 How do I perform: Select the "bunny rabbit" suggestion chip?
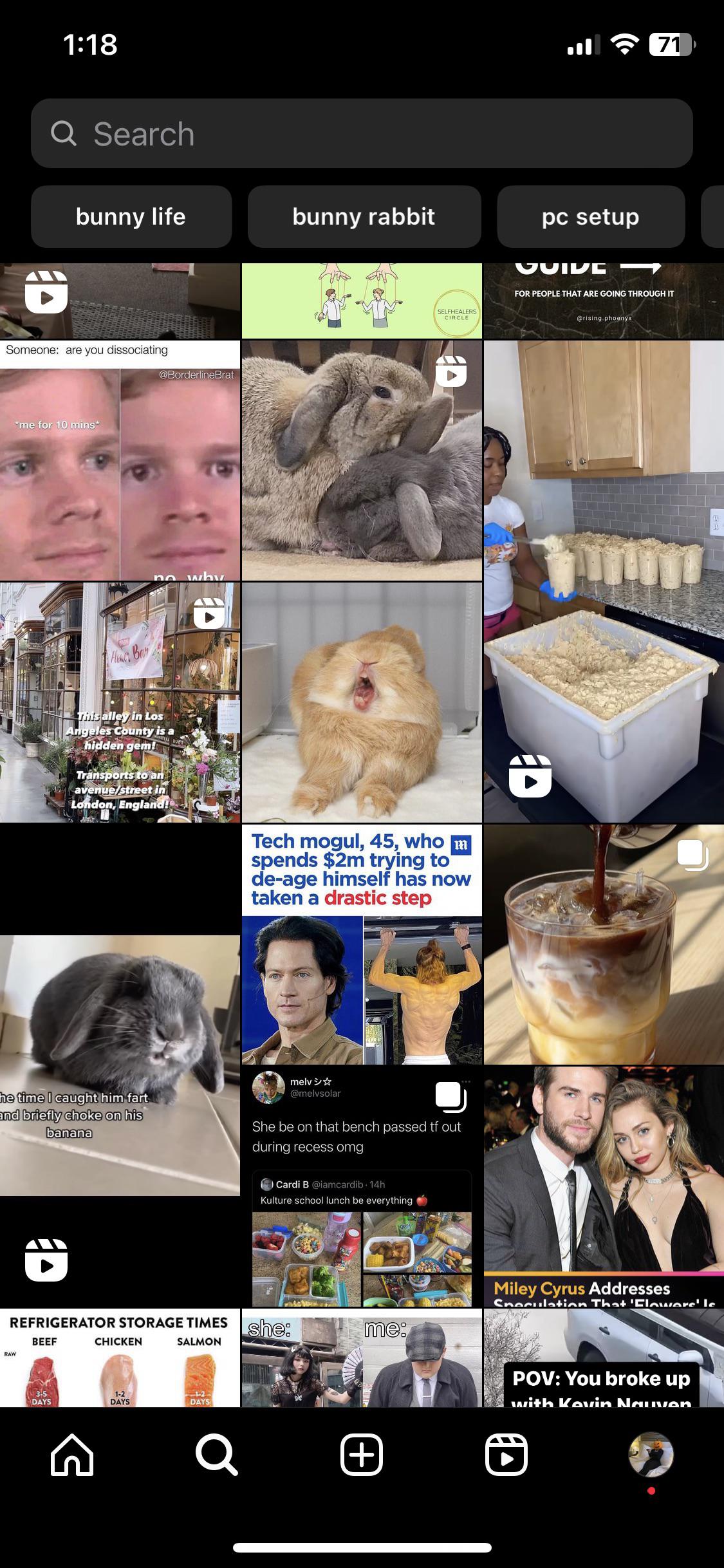coord(364,217)
